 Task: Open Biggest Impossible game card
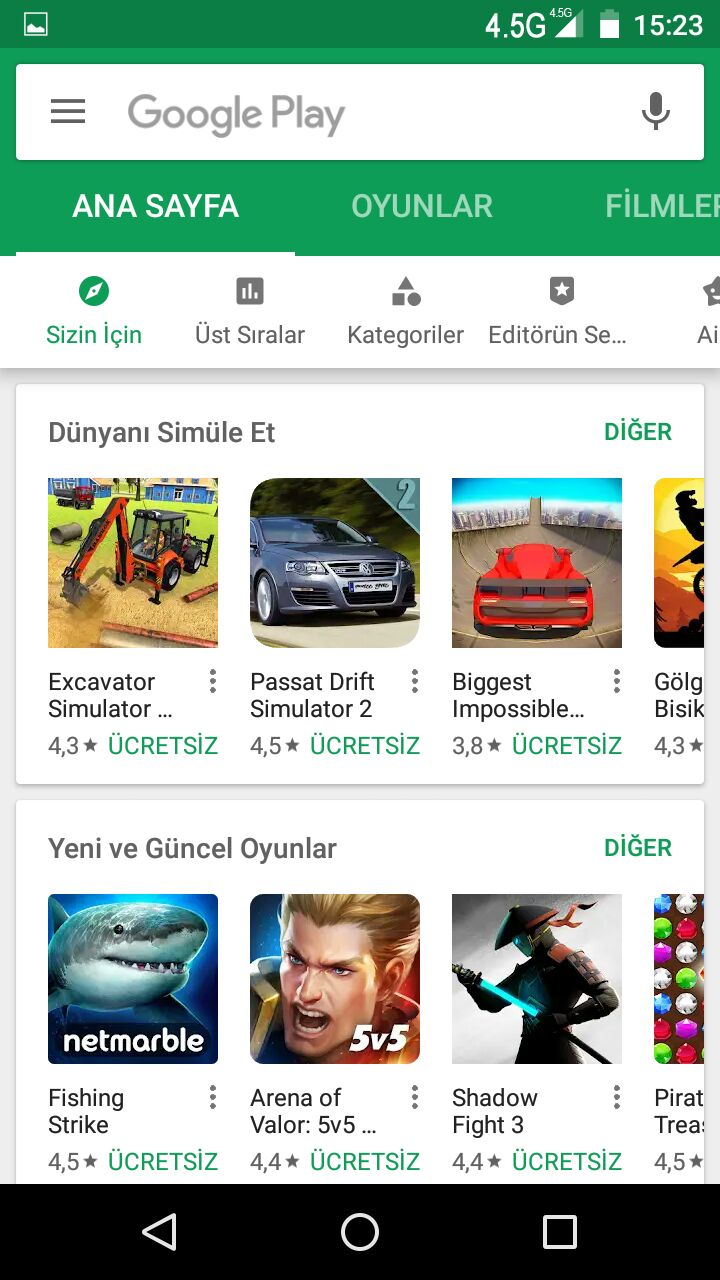pyautogui.click(x=537, y=563)
